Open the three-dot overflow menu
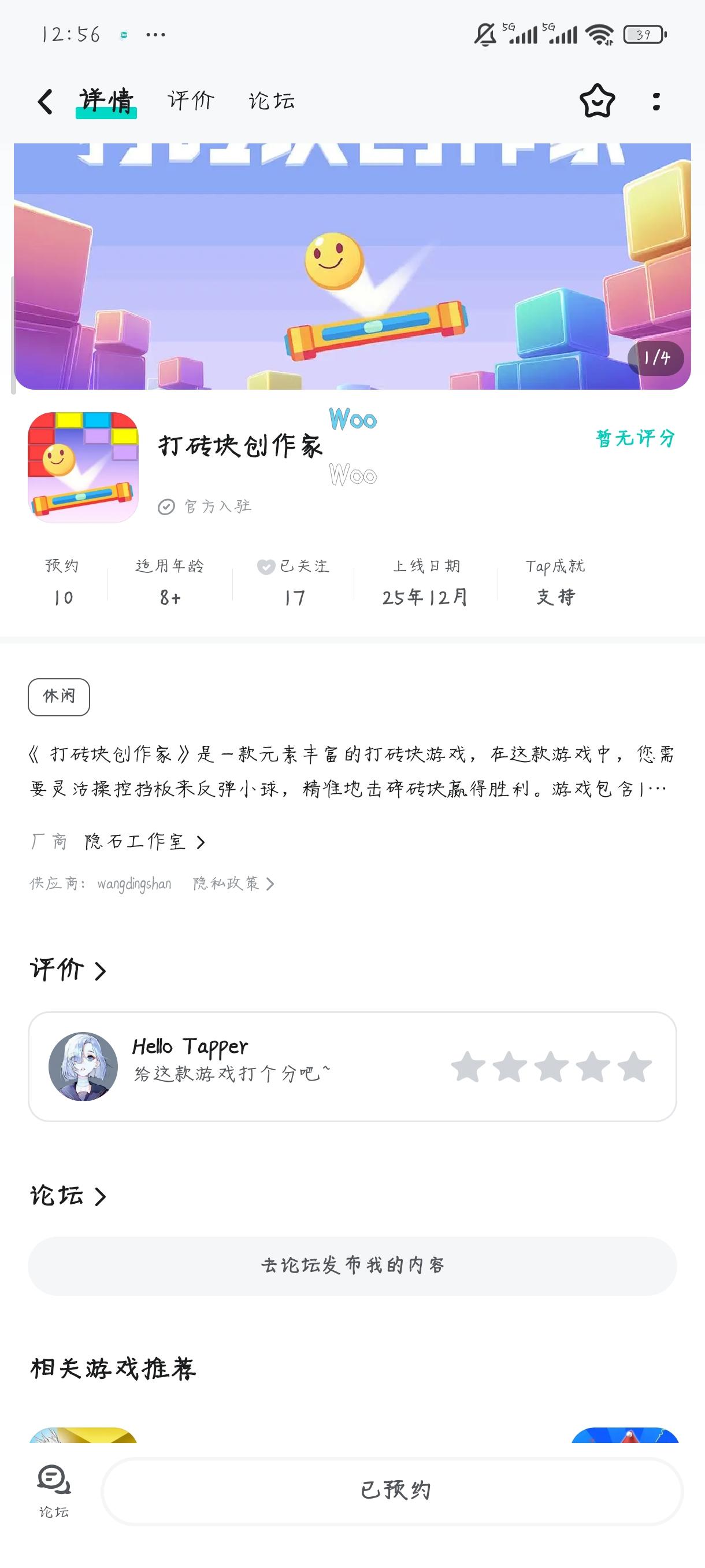The width and height of the screenshot is (705, 1568). point(655,101)
